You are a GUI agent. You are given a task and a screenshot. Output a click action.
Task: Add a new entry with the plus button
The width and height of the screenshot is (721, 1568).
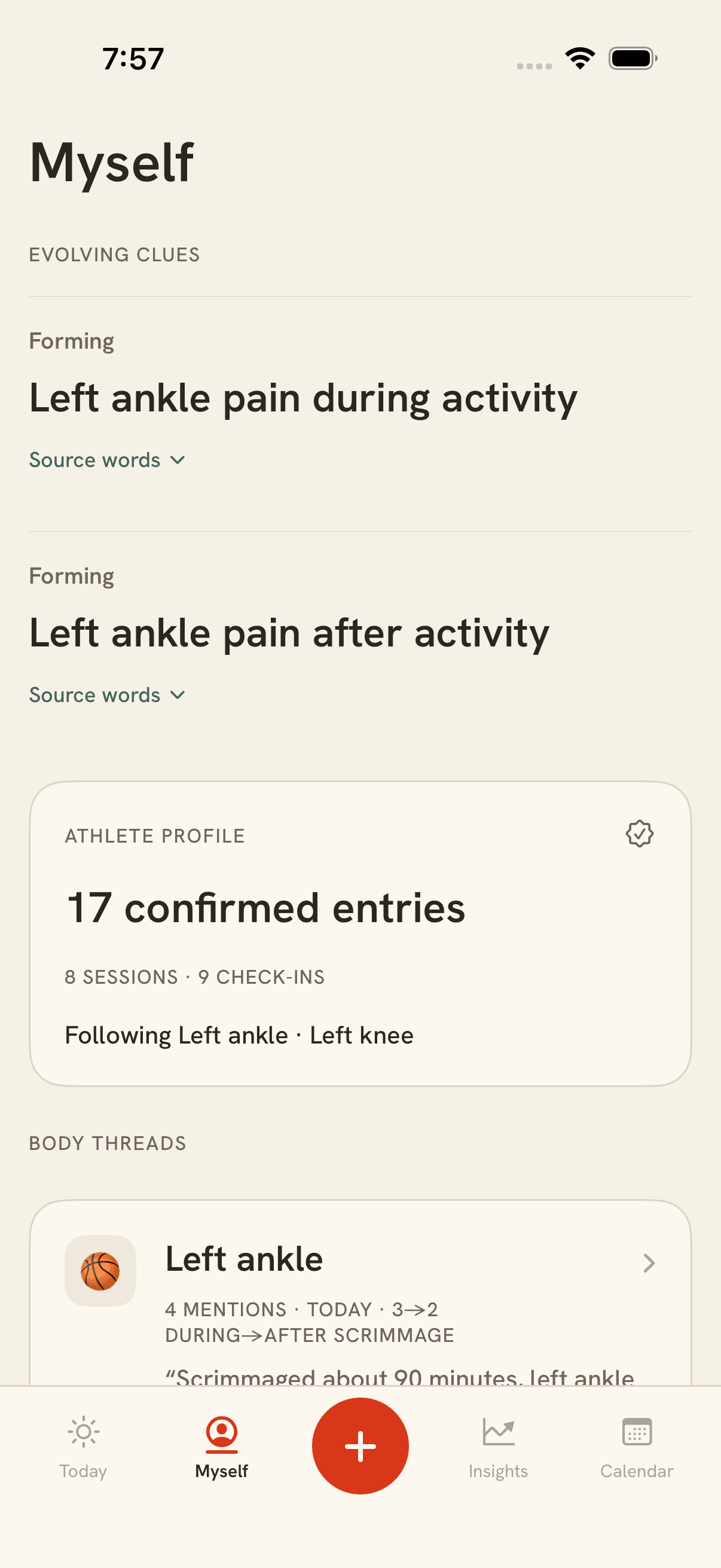point(360,1446)
